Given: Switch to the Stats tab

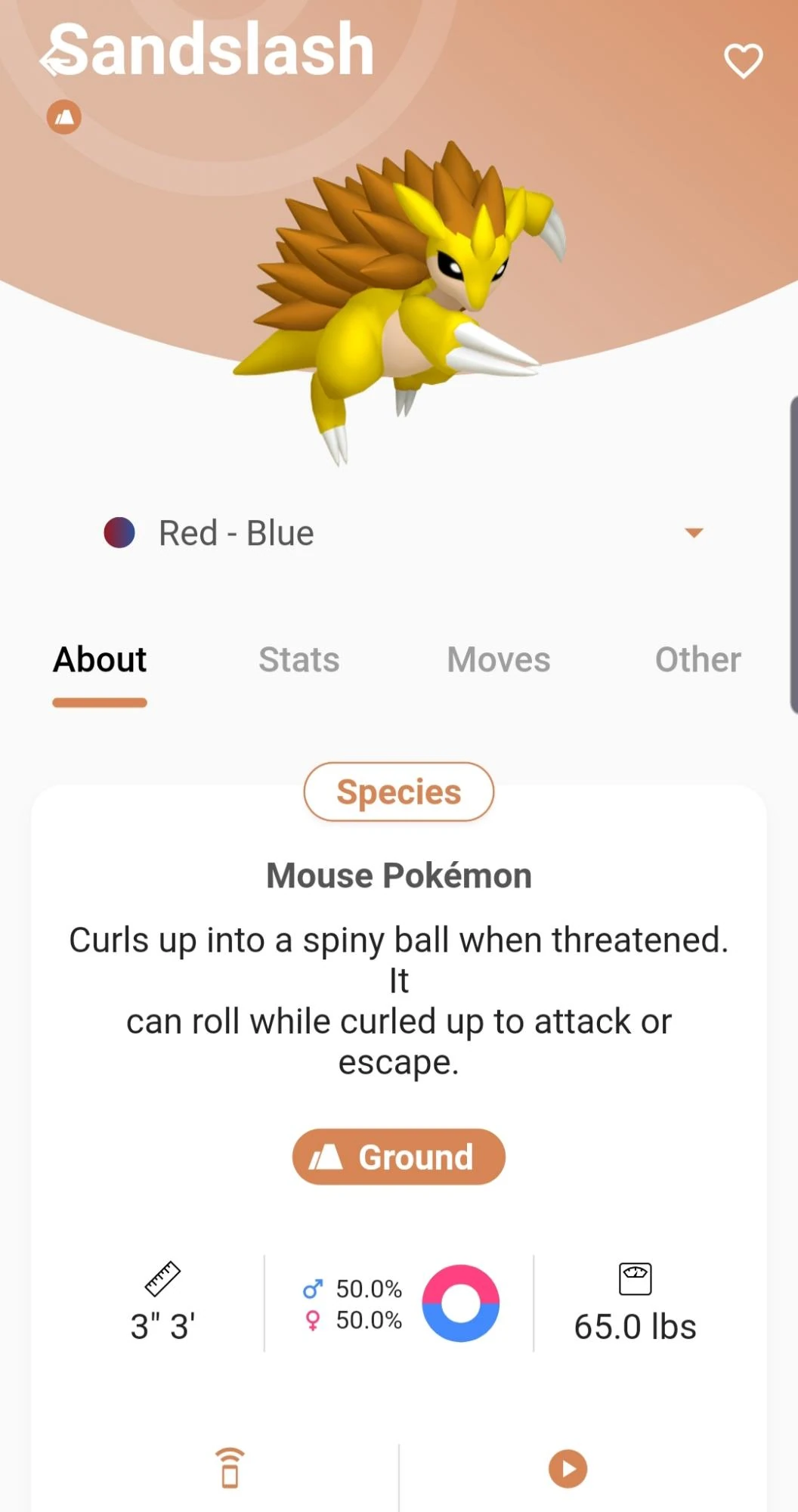Looking at the screenshot, I should (x=298, y=659).
